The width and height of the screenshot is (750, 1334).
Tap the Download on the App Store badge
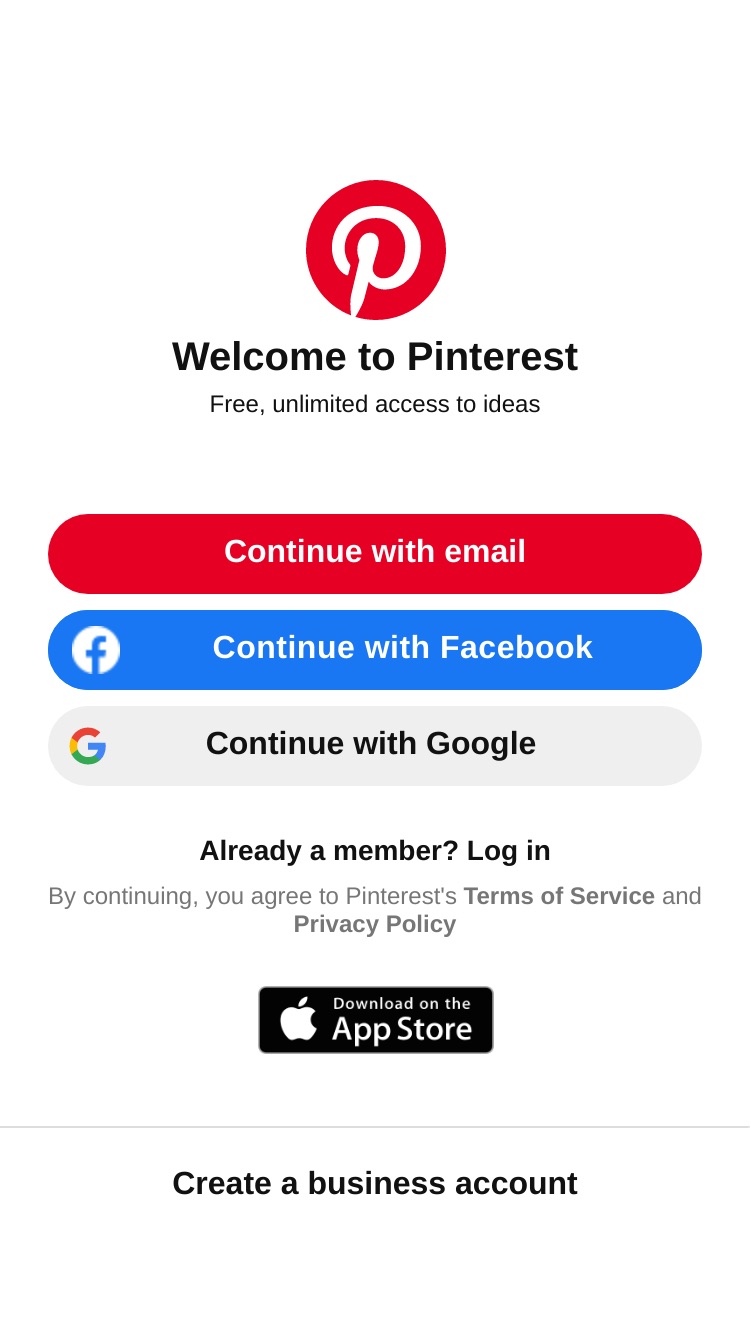coord(376,1020)
